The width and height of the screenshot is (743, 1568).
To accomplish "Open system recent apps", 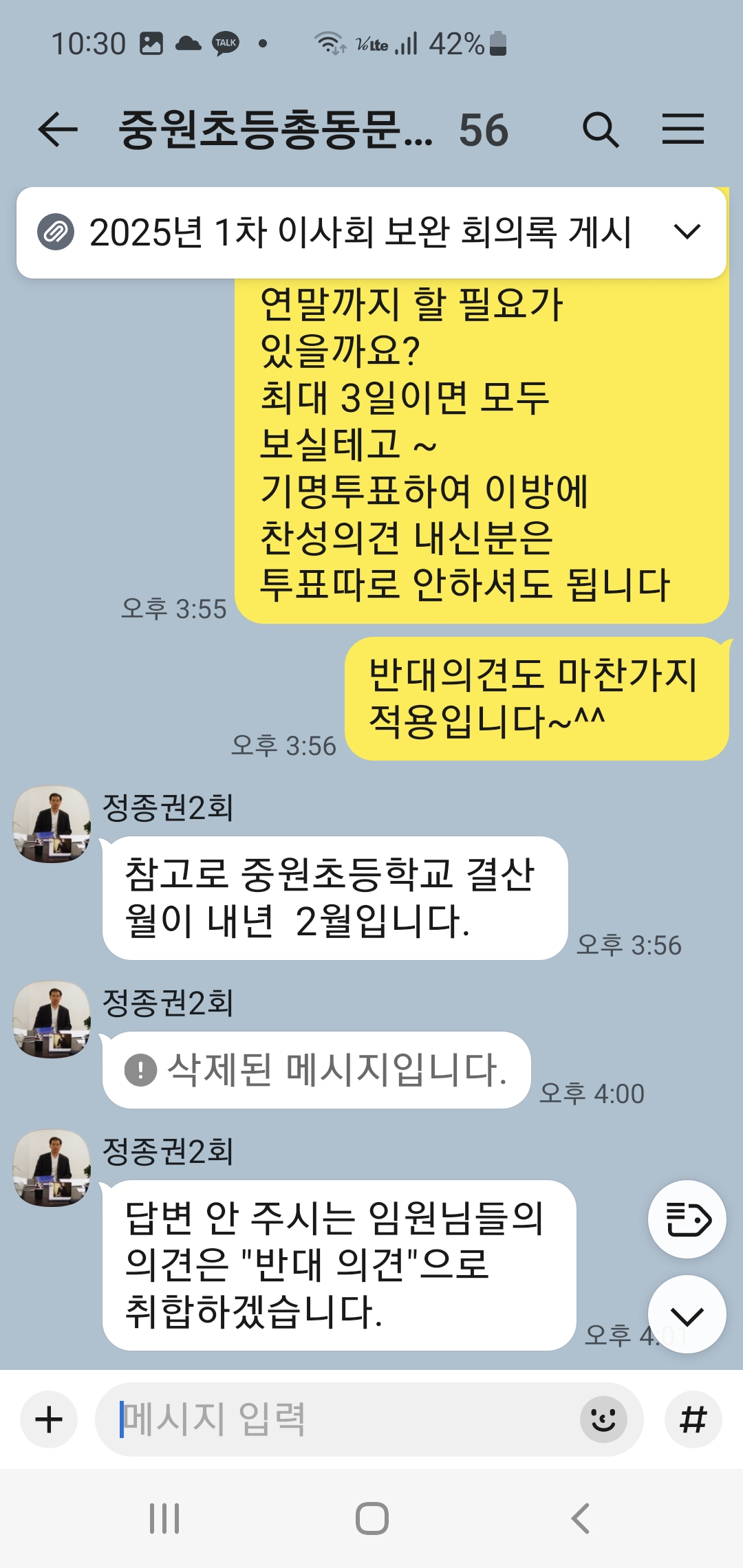I will [165, 1518].
